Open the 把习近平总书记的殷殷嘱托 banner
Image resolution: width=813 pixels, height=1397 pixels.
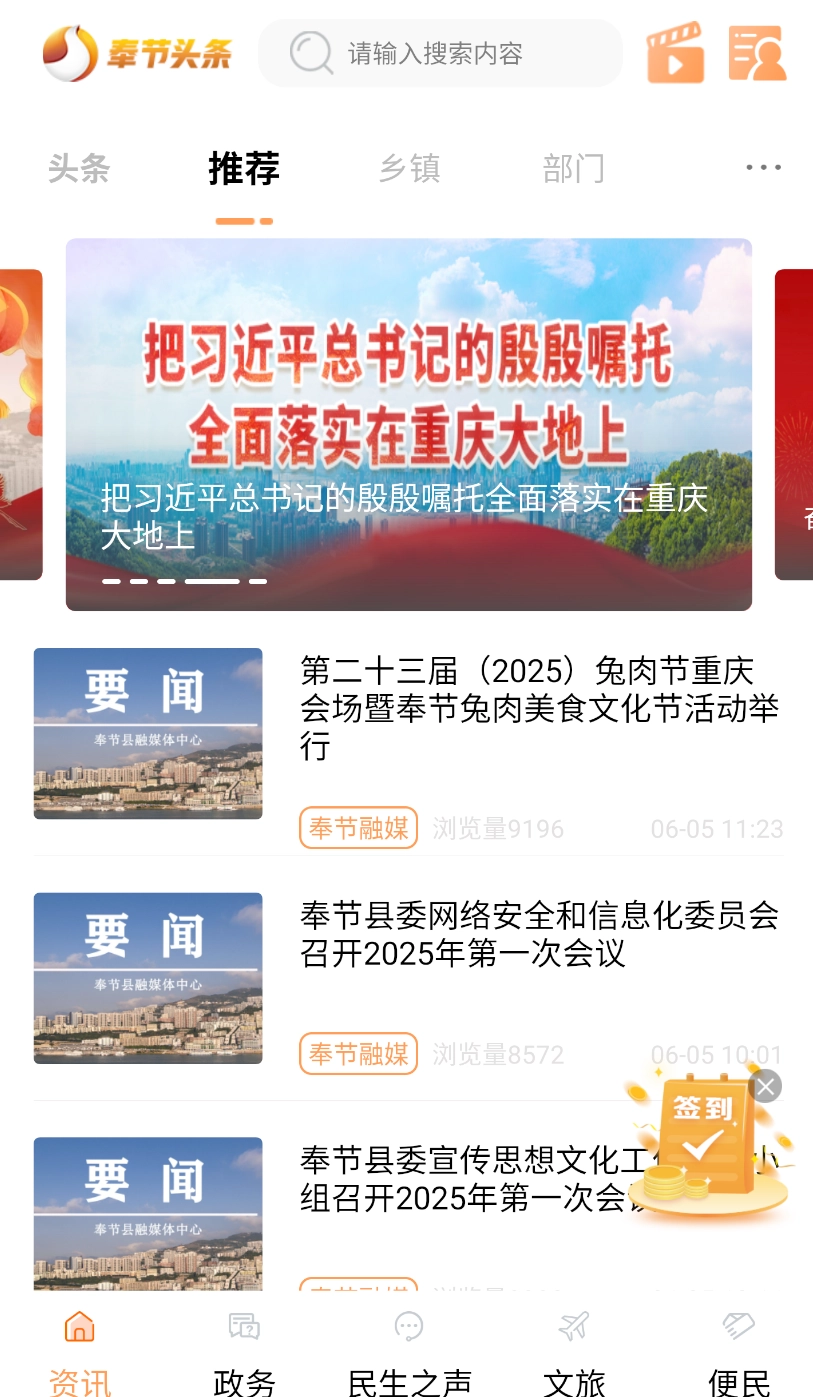pos(408,423)
